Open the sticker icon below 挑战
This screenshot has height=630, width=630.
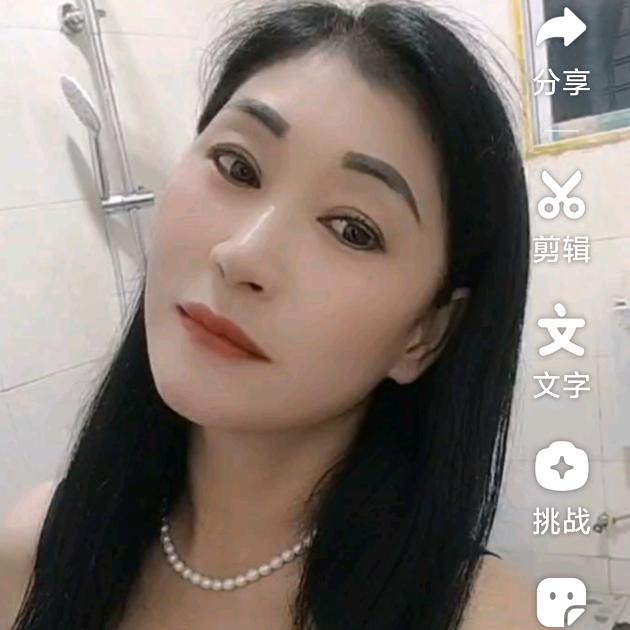pyautogui.click(x=561, y=602)
